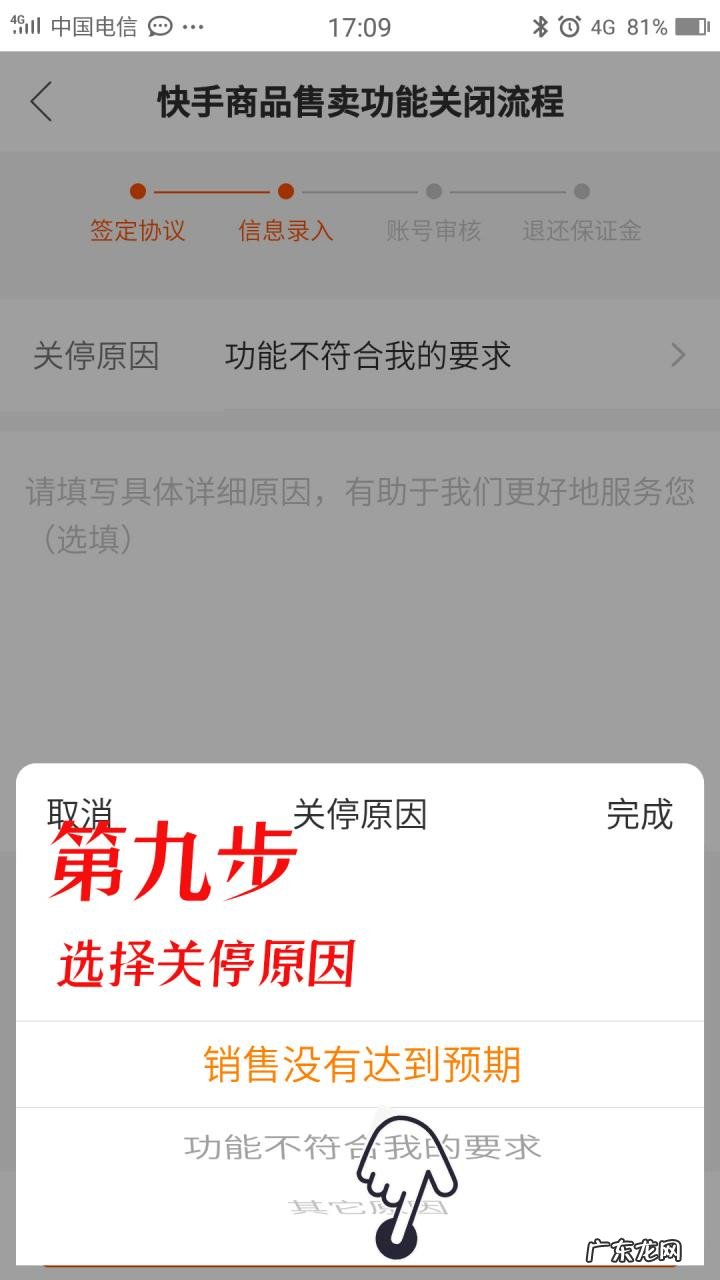Tap the 快手商品售卖功能关闭流程 title bar
This screenshot has width=720, height=1280.
pos(360,101)
